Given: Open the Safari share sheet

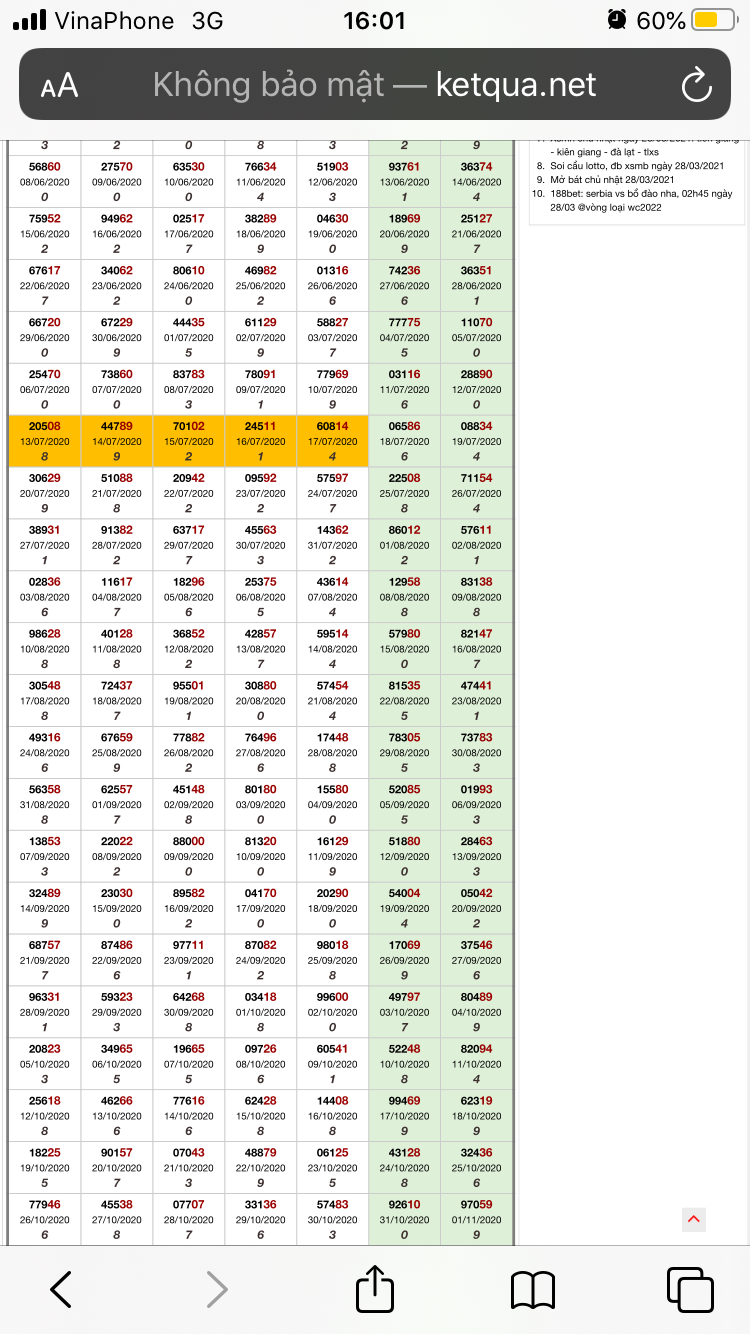Looking at the screenshot, I should tap(375, 1288).
